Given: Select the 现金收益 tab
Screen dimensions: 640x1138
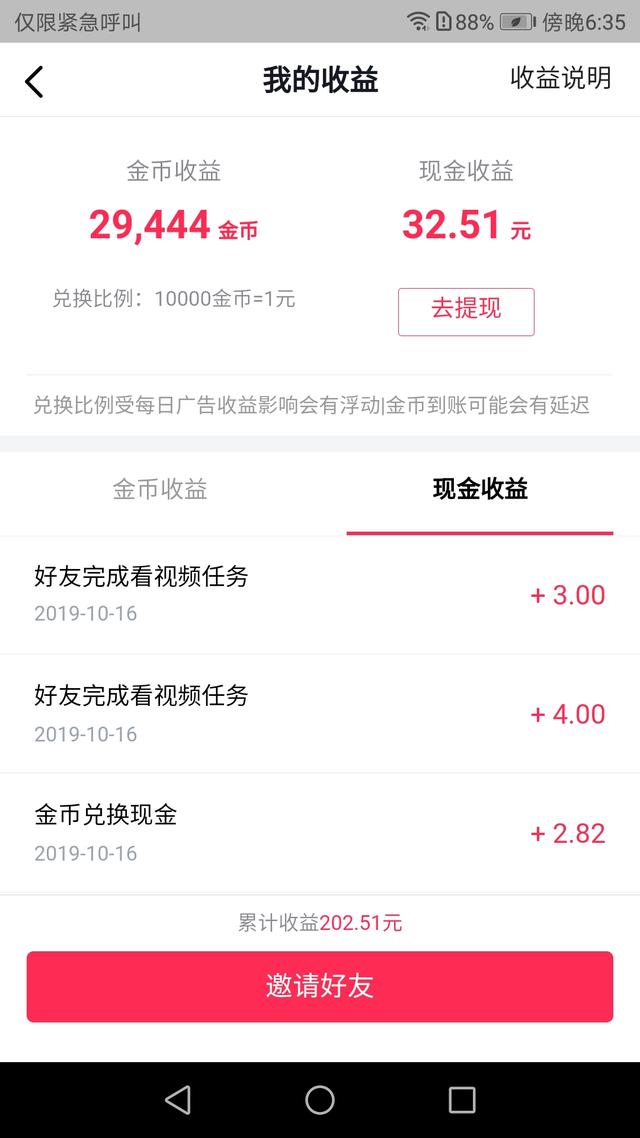Looking at the screenshot, I should (480, 489).
